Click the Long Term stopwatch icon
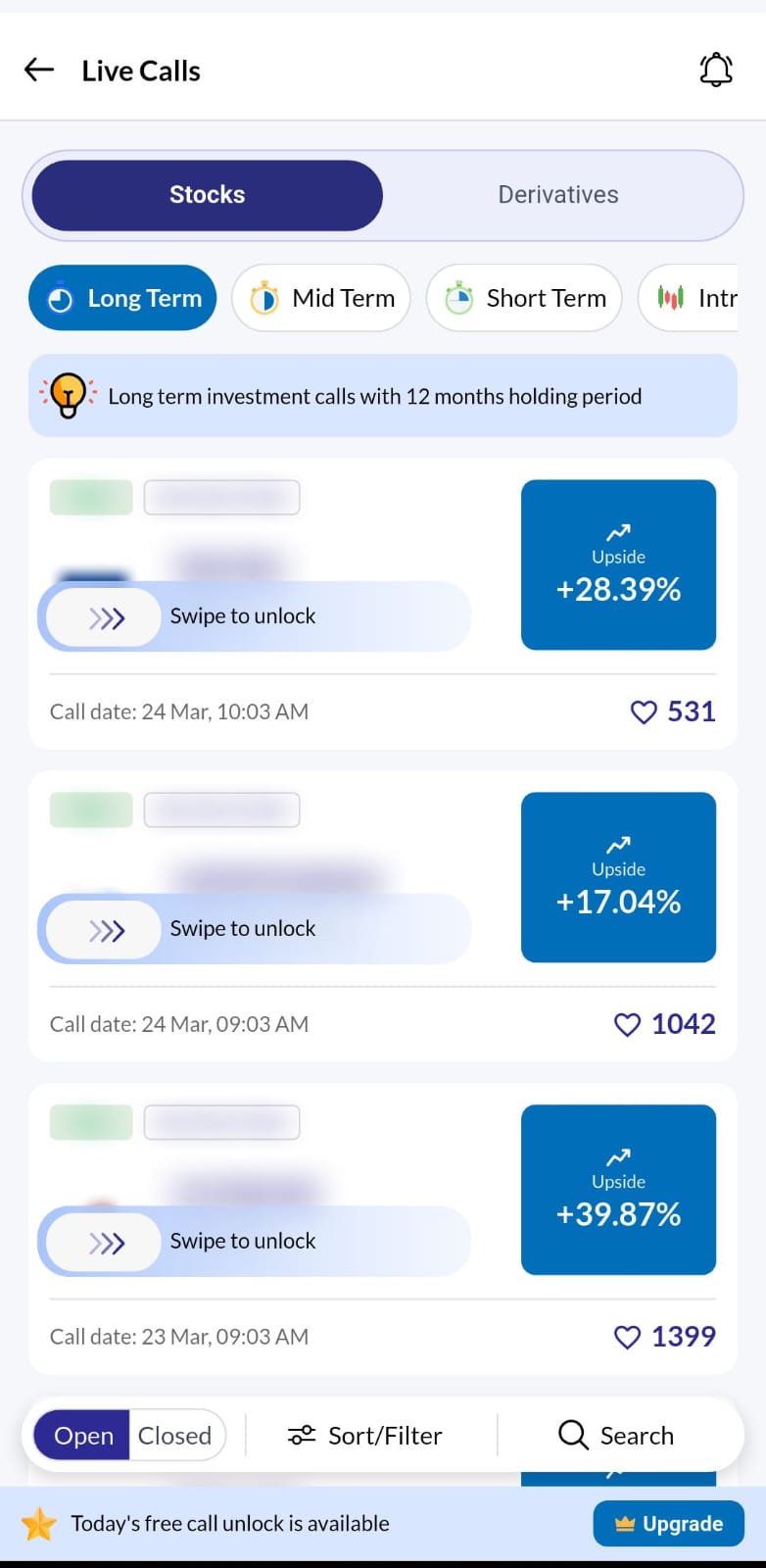766x1568 pixels. pyautogui.click(x=60, y=299)
